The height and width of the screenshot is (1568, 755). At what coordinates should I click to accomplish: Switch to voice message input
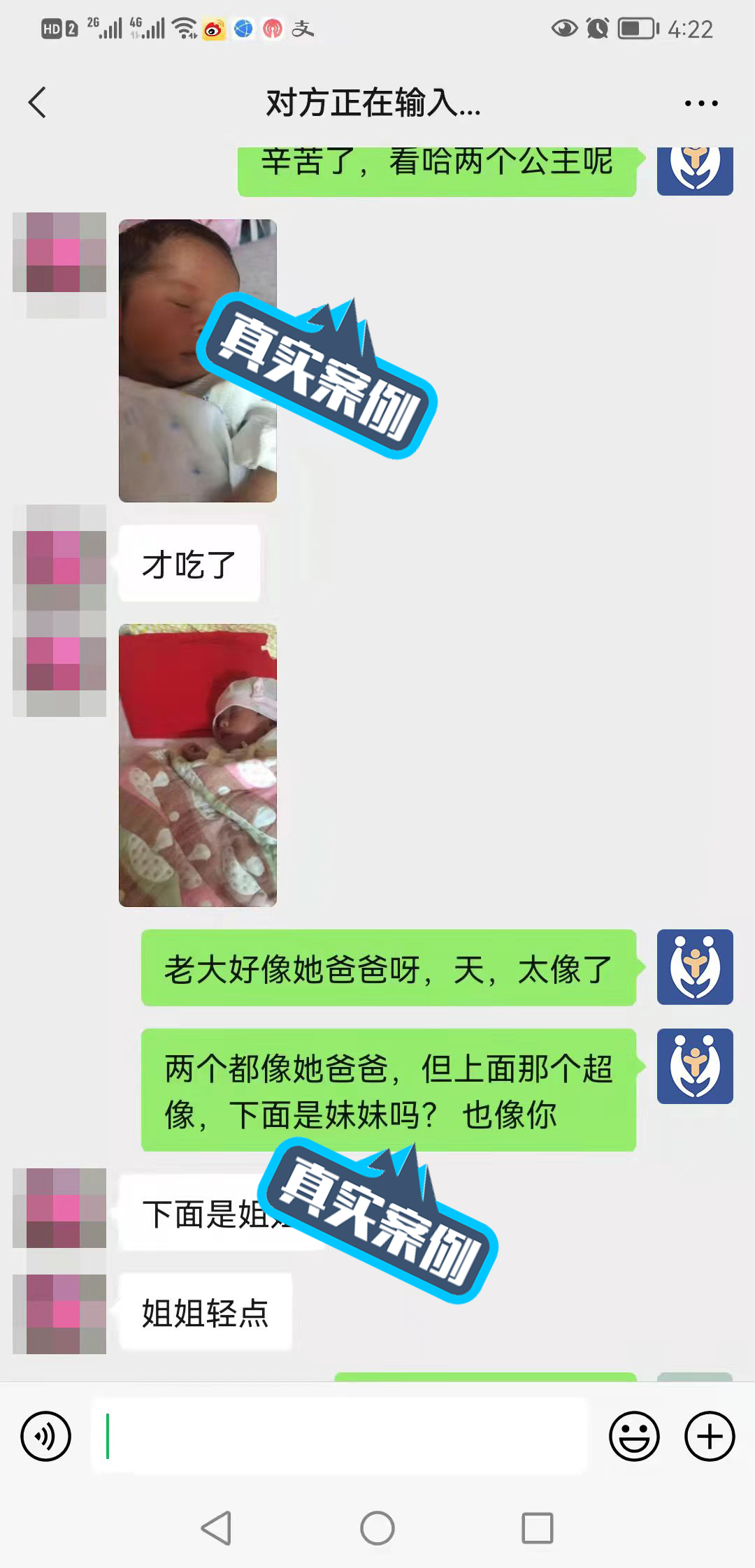(x=46, y=1437)
